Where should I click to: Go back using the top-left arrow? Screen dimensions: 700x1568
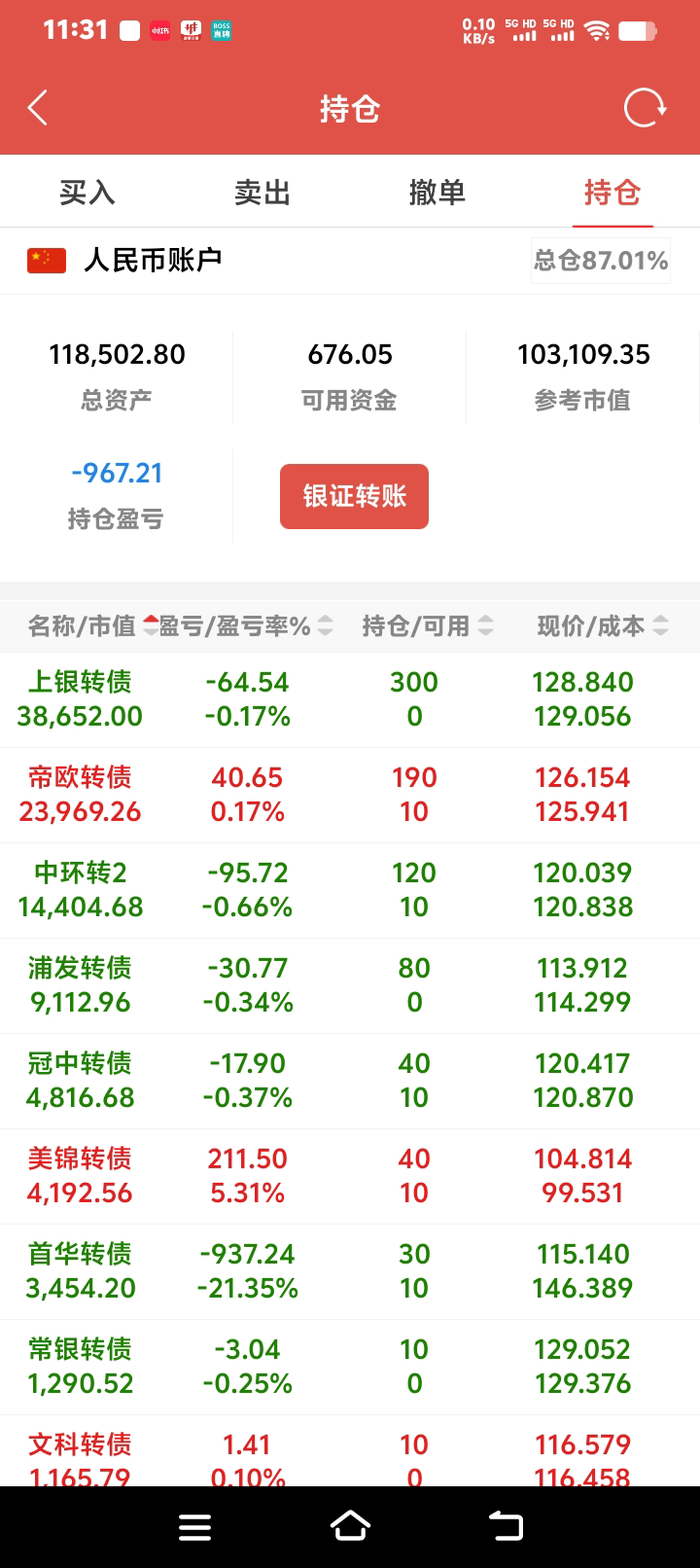pos(38,108)
